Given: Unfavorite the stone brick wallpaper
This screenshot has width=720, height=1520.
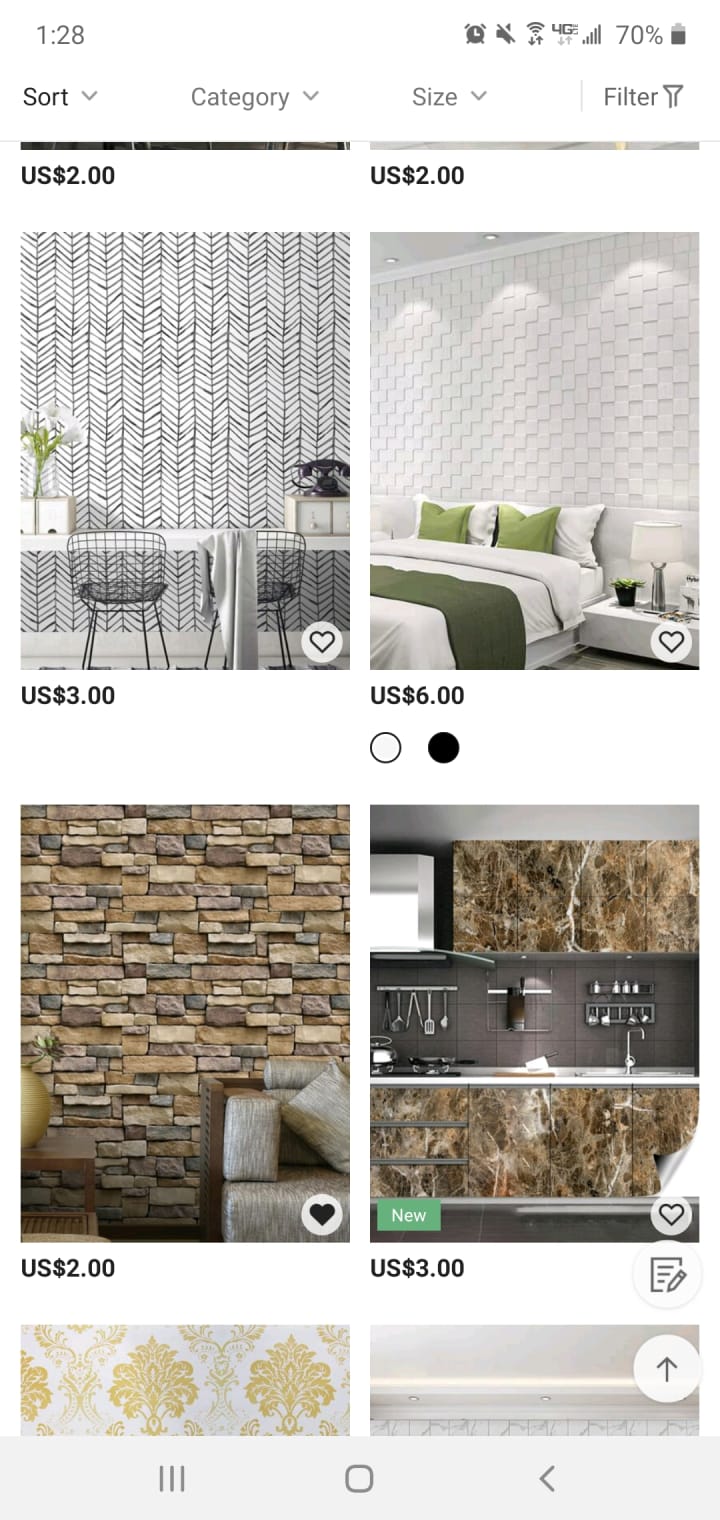Looking at the screenshot, I should pyautogui.click(x=322, y=1214).
